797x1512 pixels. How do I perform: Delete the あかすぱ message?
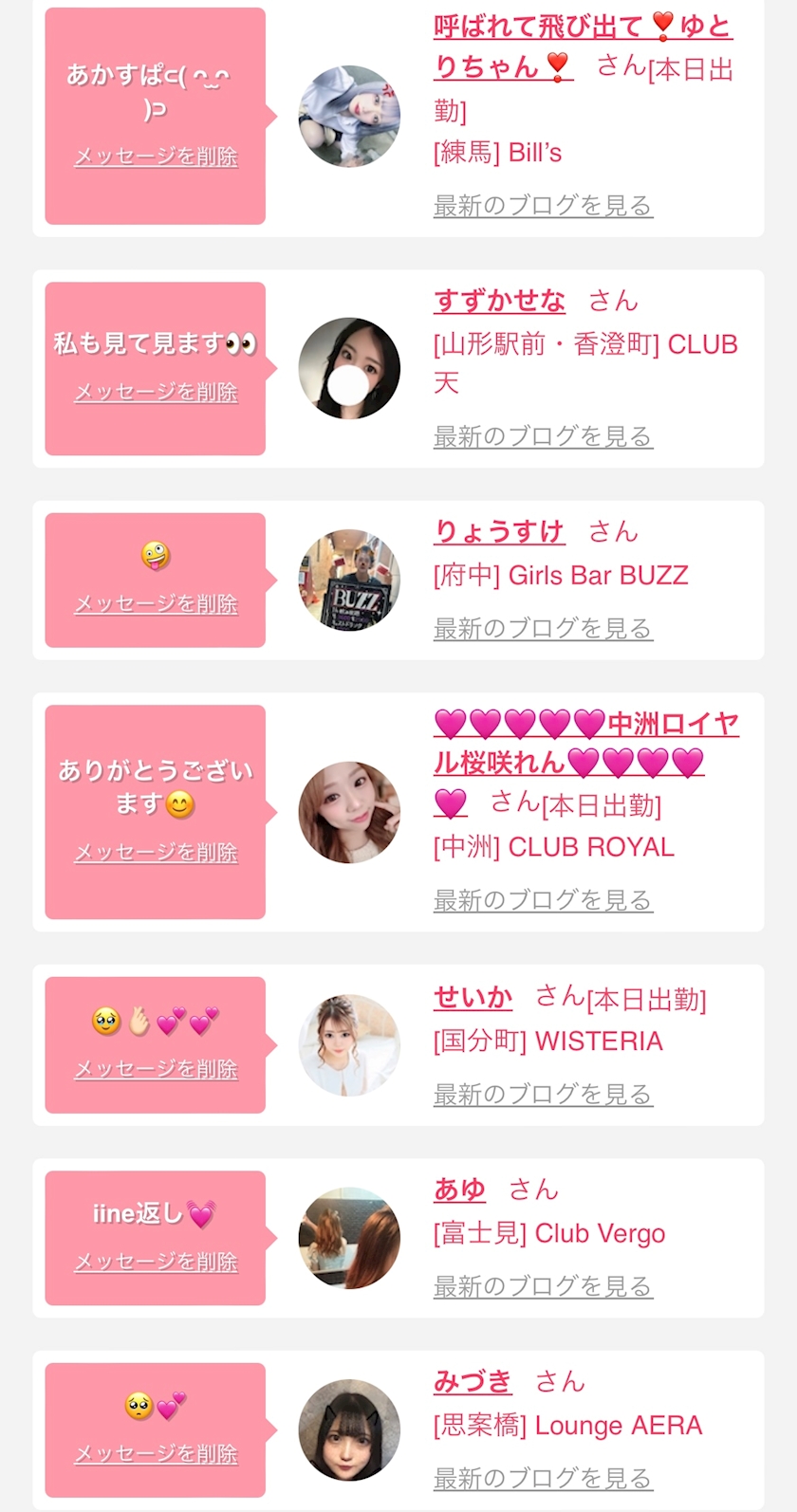[x=156, y=157]
